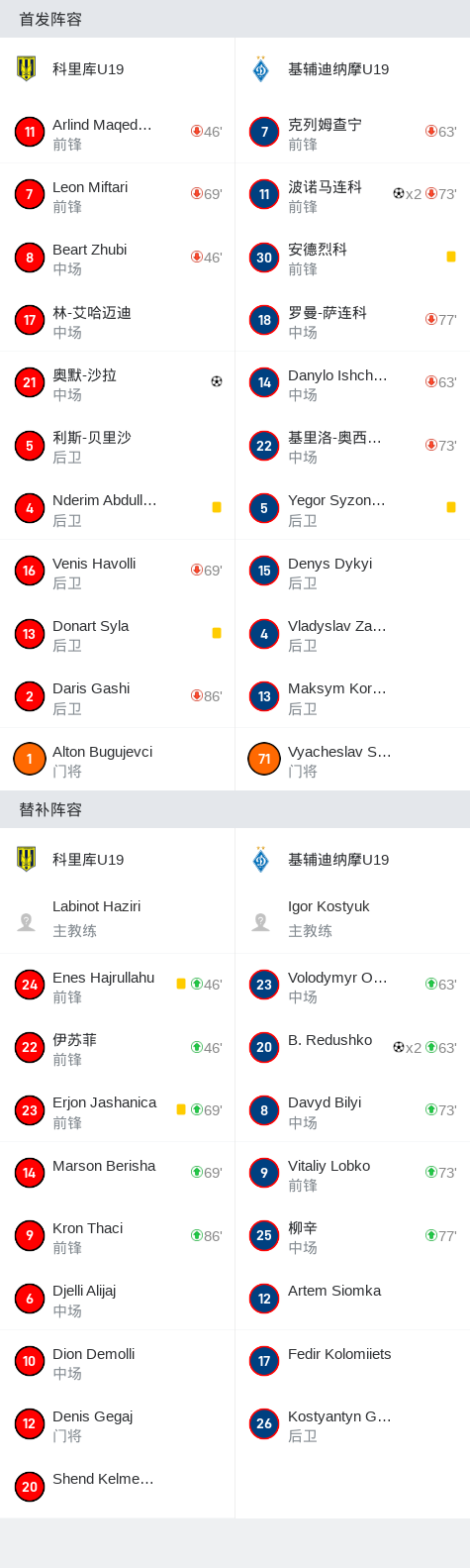Open the 科里库U19 team in the starting lineup

pos(117,68)
